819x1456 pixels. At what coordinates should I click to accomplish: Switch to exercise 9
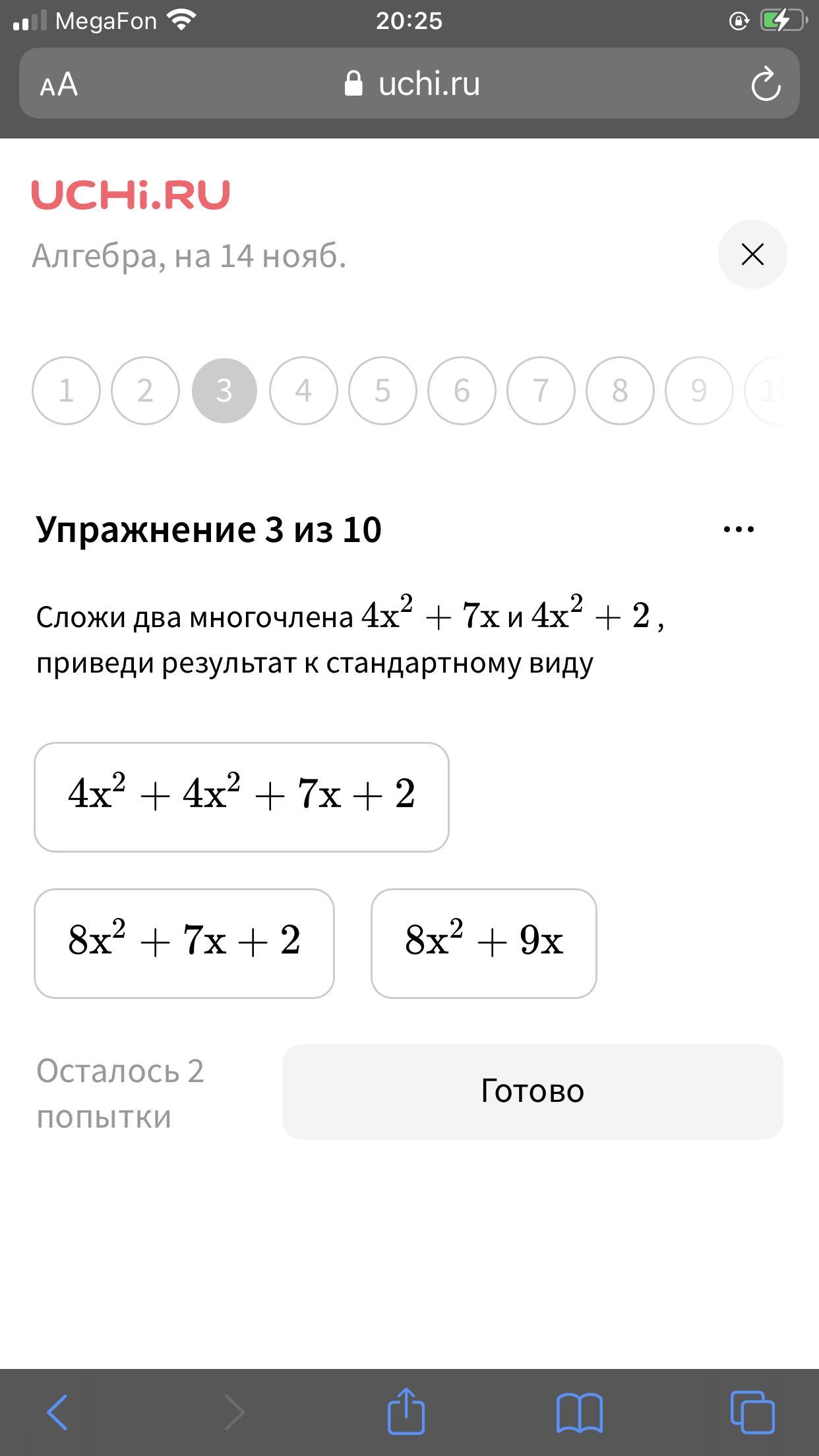(699, 390)
